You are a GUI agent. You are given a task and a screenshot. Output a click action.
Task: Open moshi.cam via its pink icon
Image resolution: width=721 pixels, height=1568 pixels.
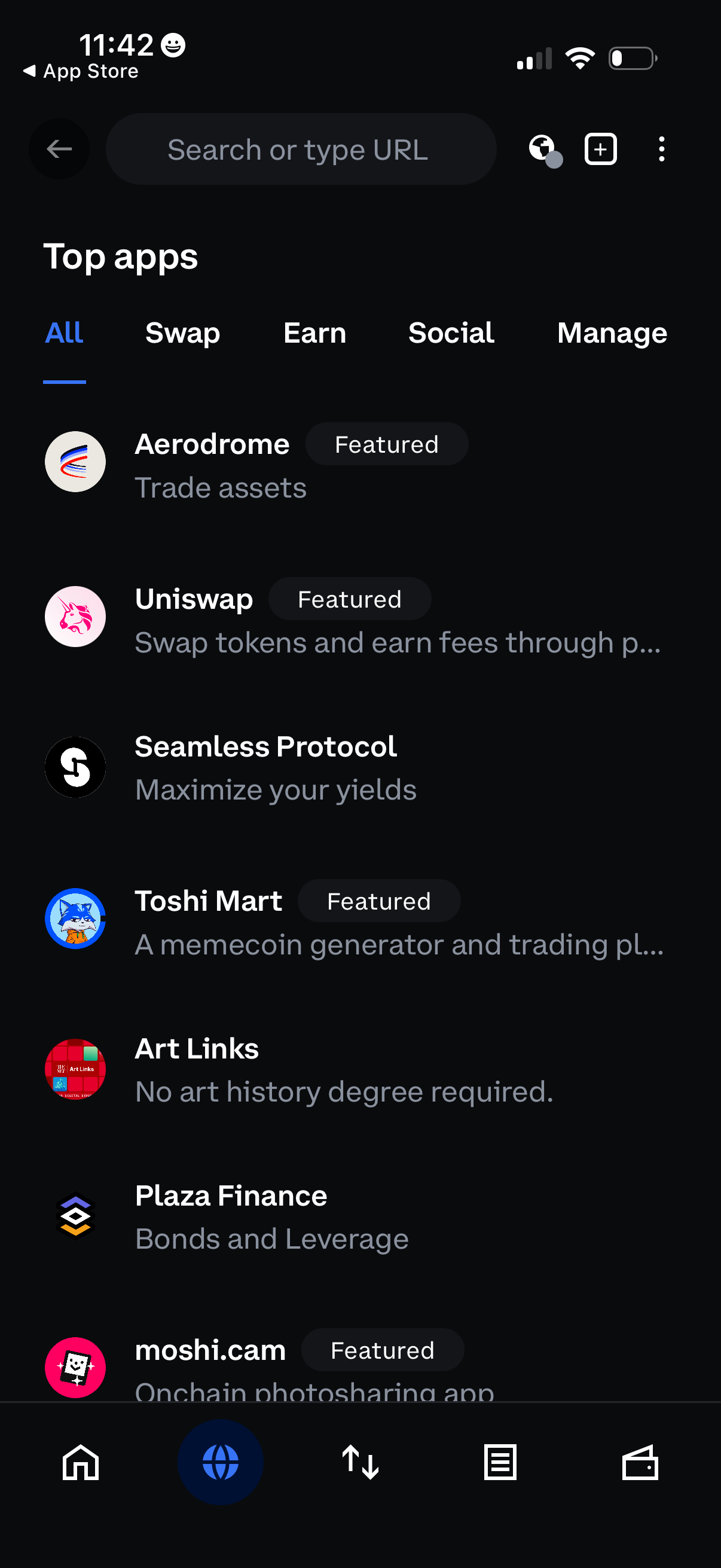(x=75, y=1367)
